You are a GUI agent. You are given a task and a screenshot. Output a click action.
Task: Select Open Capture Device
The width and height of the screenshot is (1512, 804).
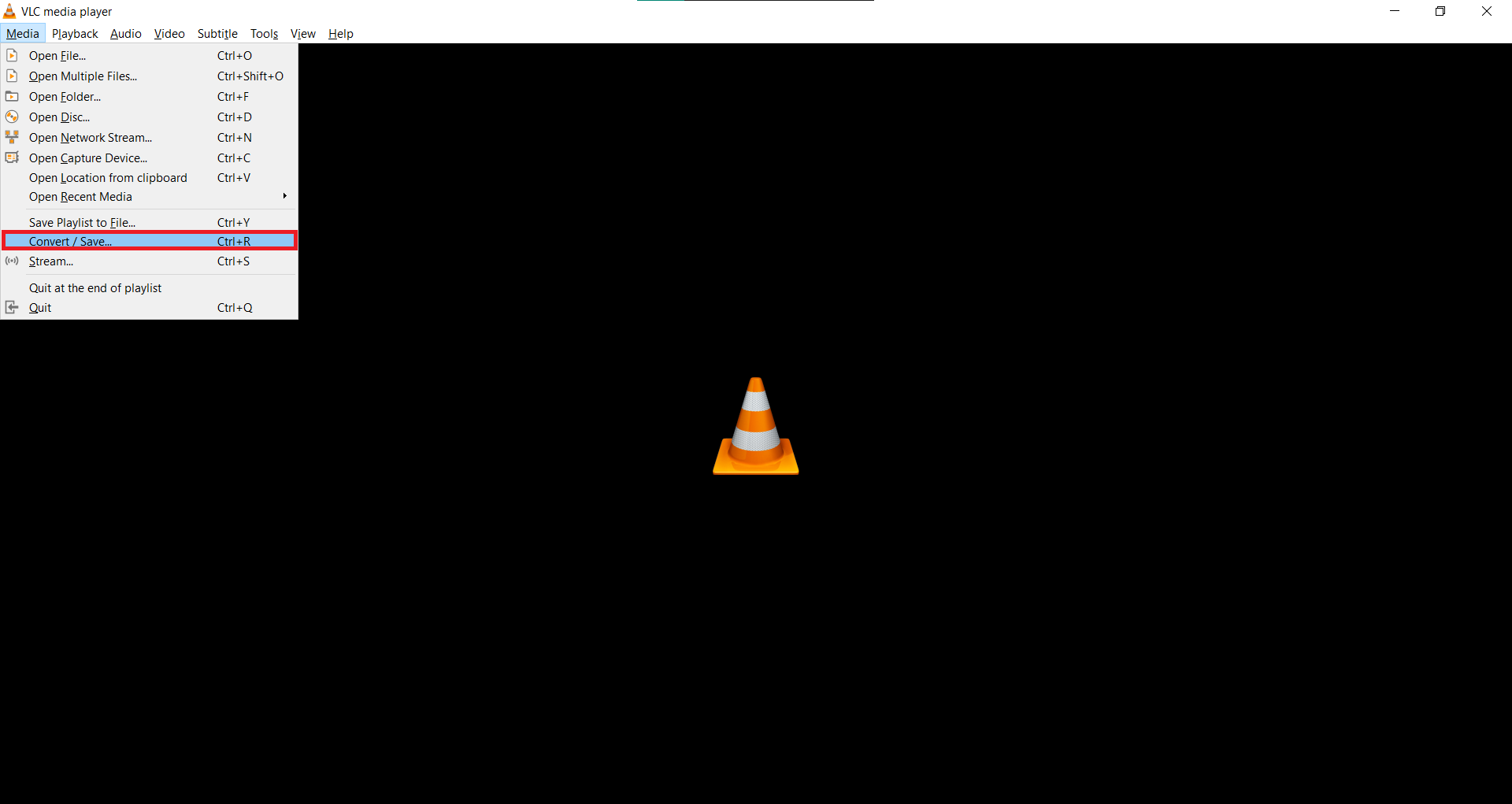coord(88,158)
